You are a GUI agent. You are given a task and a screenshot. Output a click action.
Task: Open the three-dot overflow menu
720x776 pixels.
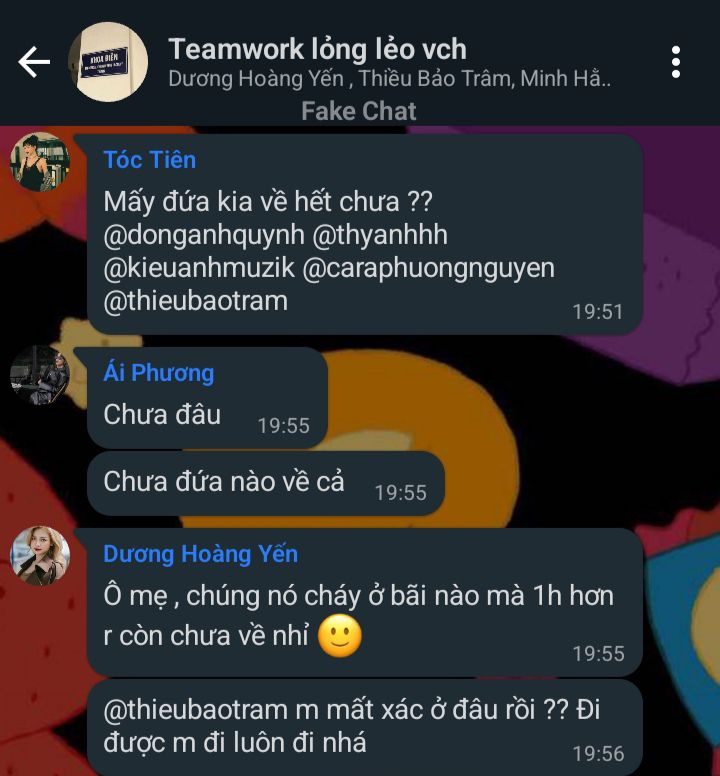point(676,62)
